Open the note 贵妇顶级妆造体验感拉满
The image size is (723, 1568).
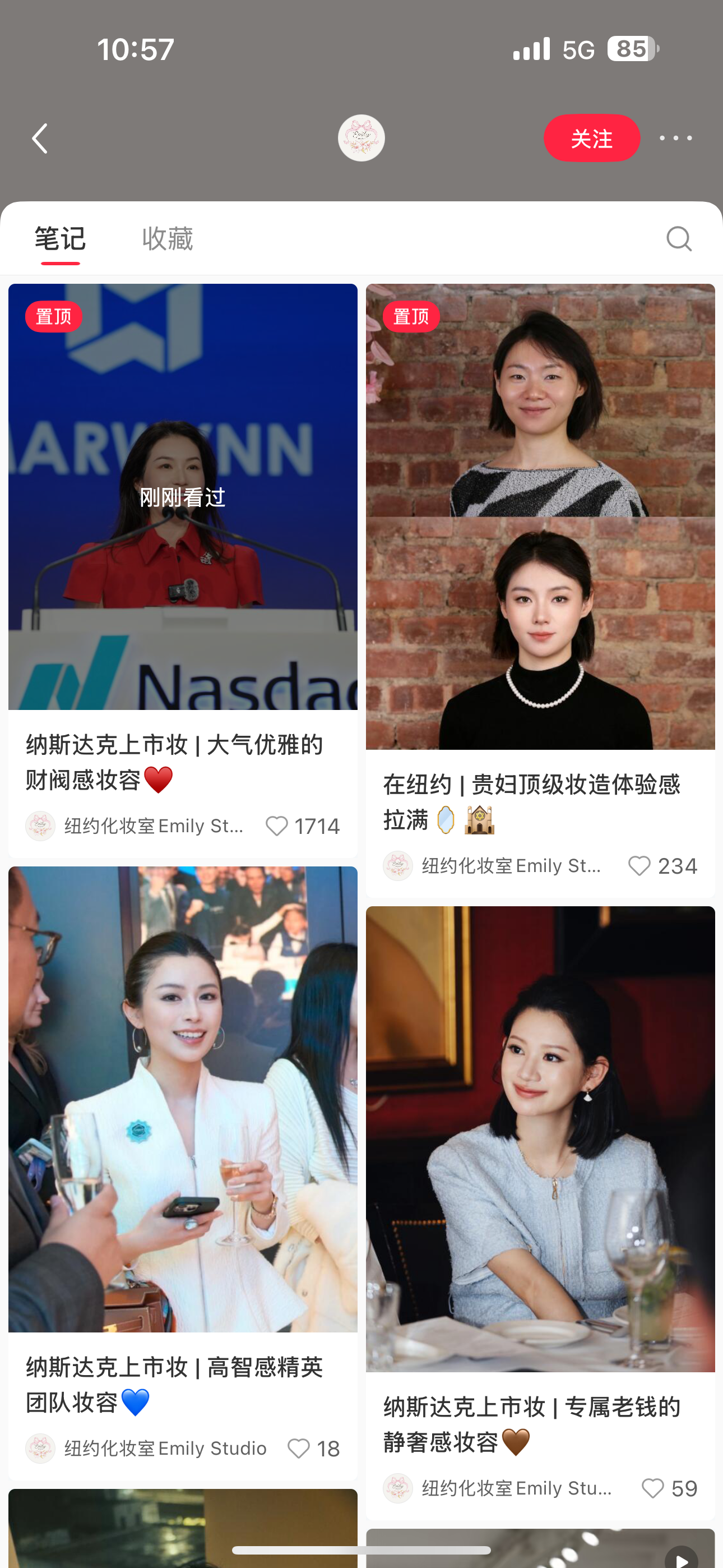tap(540, 516)
